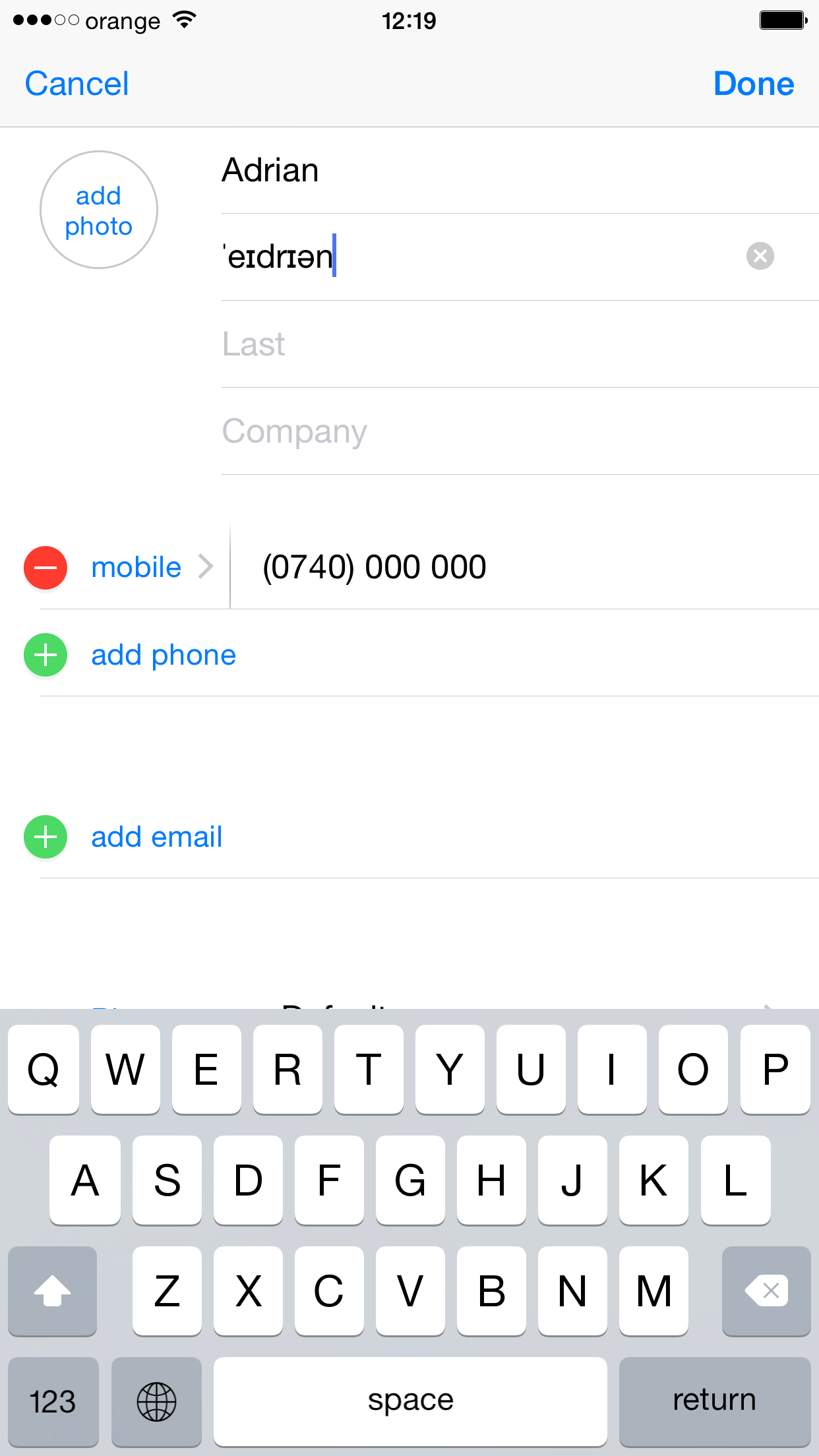Cancel editing the contact
Screen dimensions: 819x1456
click(x=76, y=84)
